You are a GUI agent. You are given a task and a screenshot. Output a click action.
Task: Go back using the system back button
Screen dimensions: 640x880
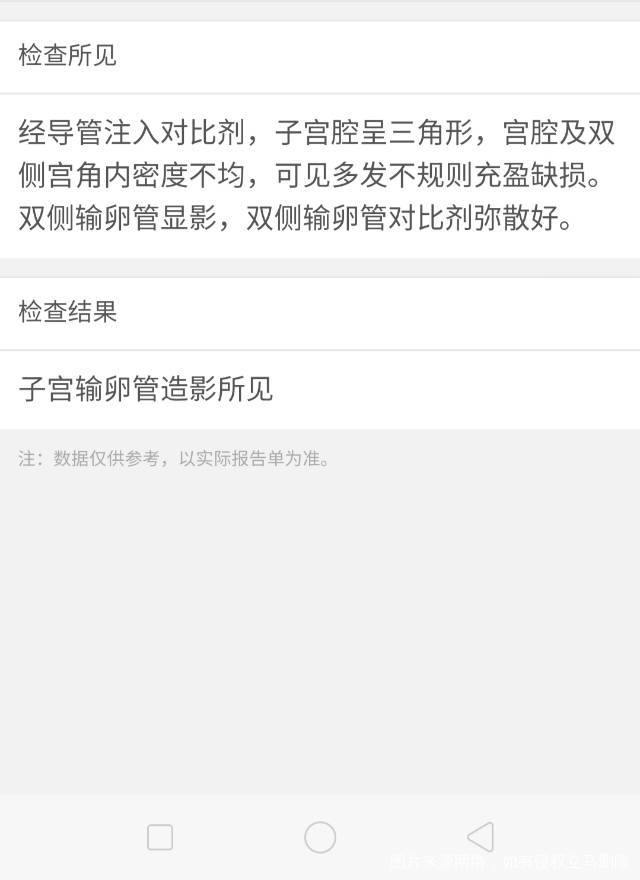(x=480, y=837)
